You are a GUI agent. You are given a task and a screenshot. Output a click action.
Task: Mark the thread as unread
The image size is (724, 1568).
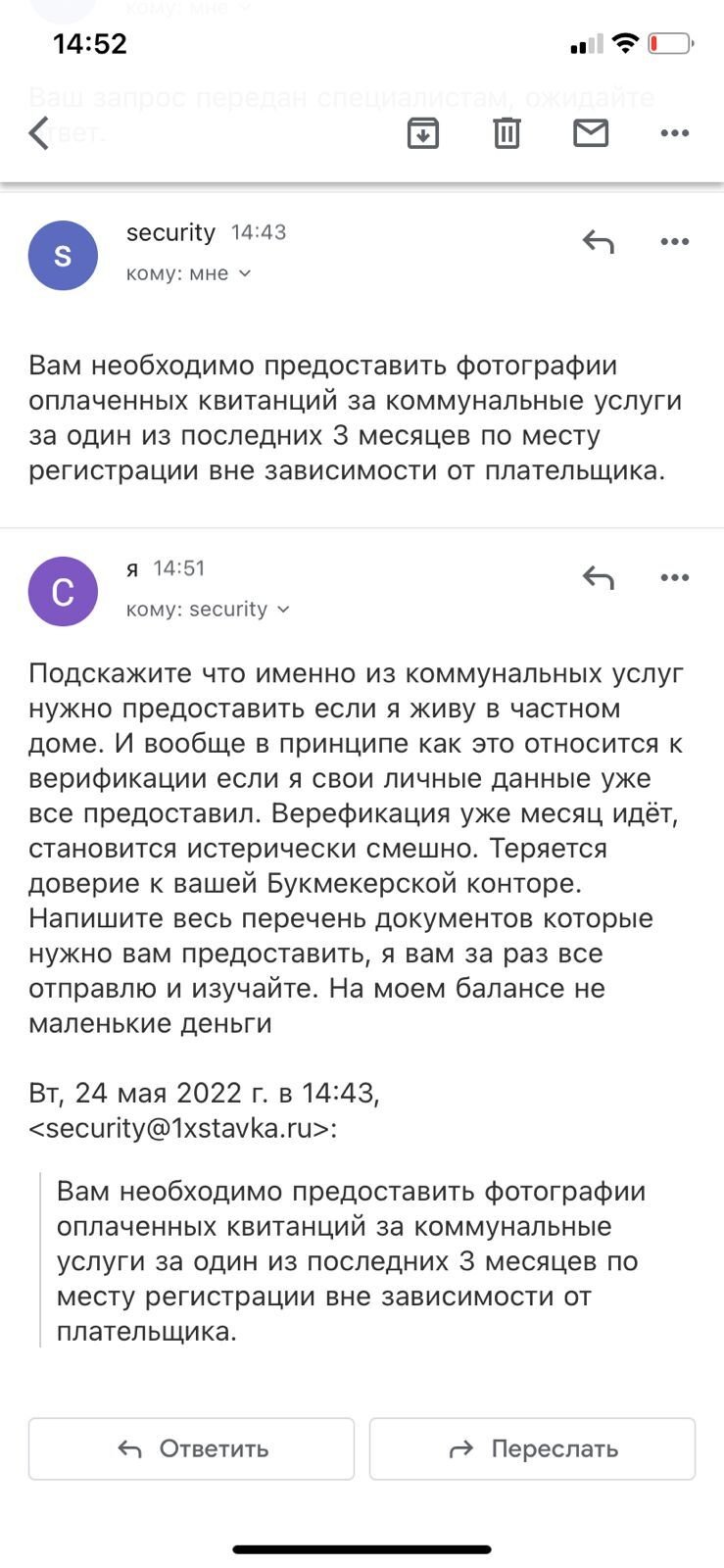pyautogui.click(x=591, y=133)
